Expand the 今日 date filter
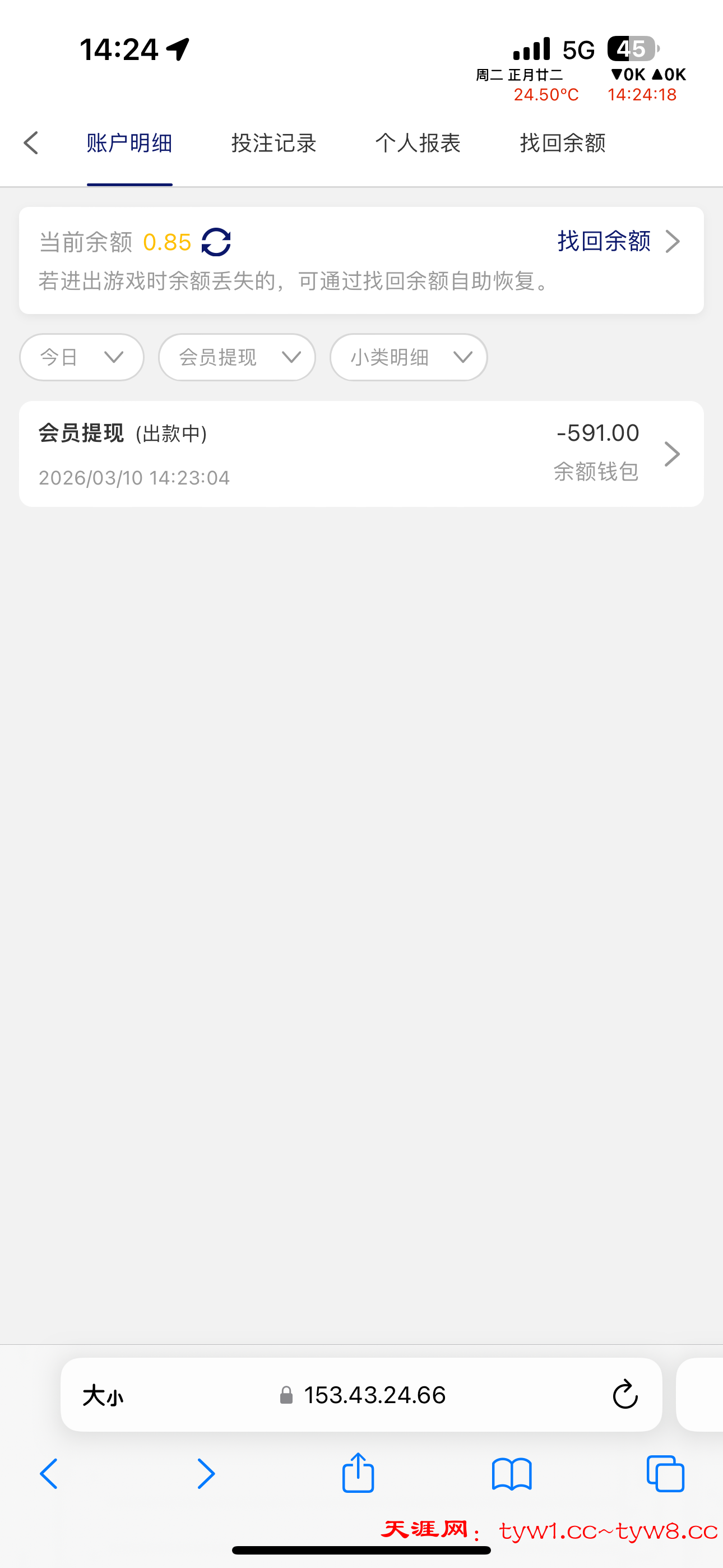The width and height of the screenshot is (723, 1568). (x=82, y=357)
